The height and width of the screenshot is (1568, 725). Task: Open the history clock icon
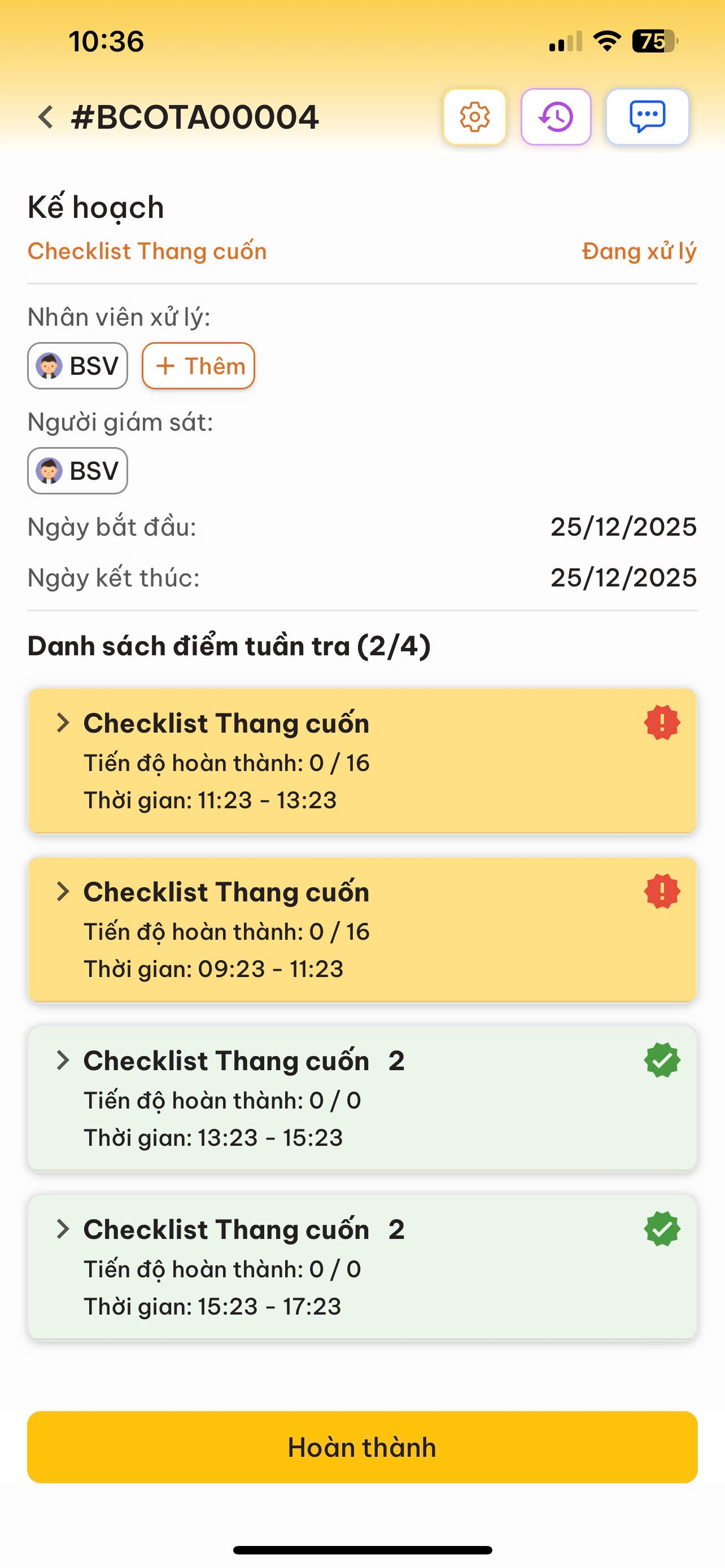pos(556,117)
